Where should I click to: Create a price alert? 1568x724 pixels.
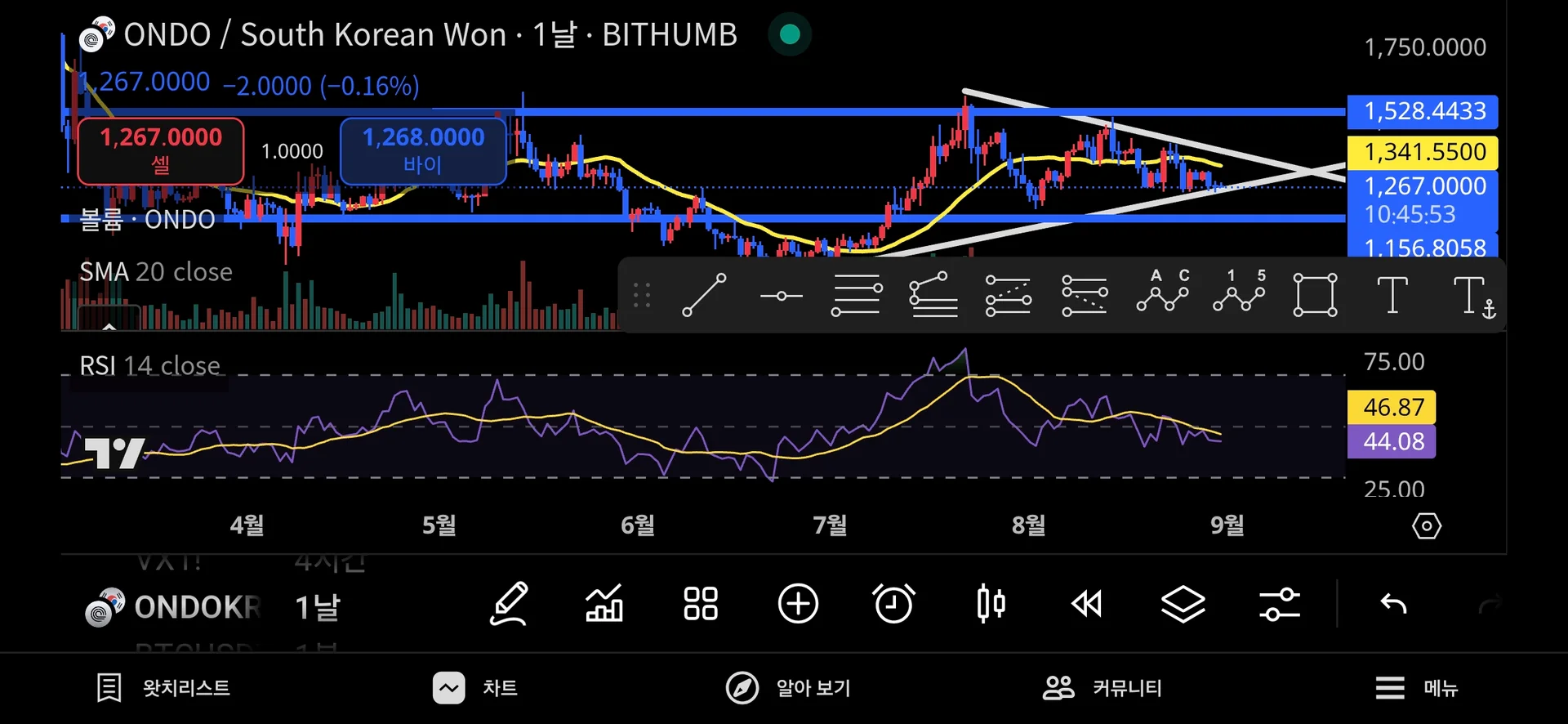point(893,605)
